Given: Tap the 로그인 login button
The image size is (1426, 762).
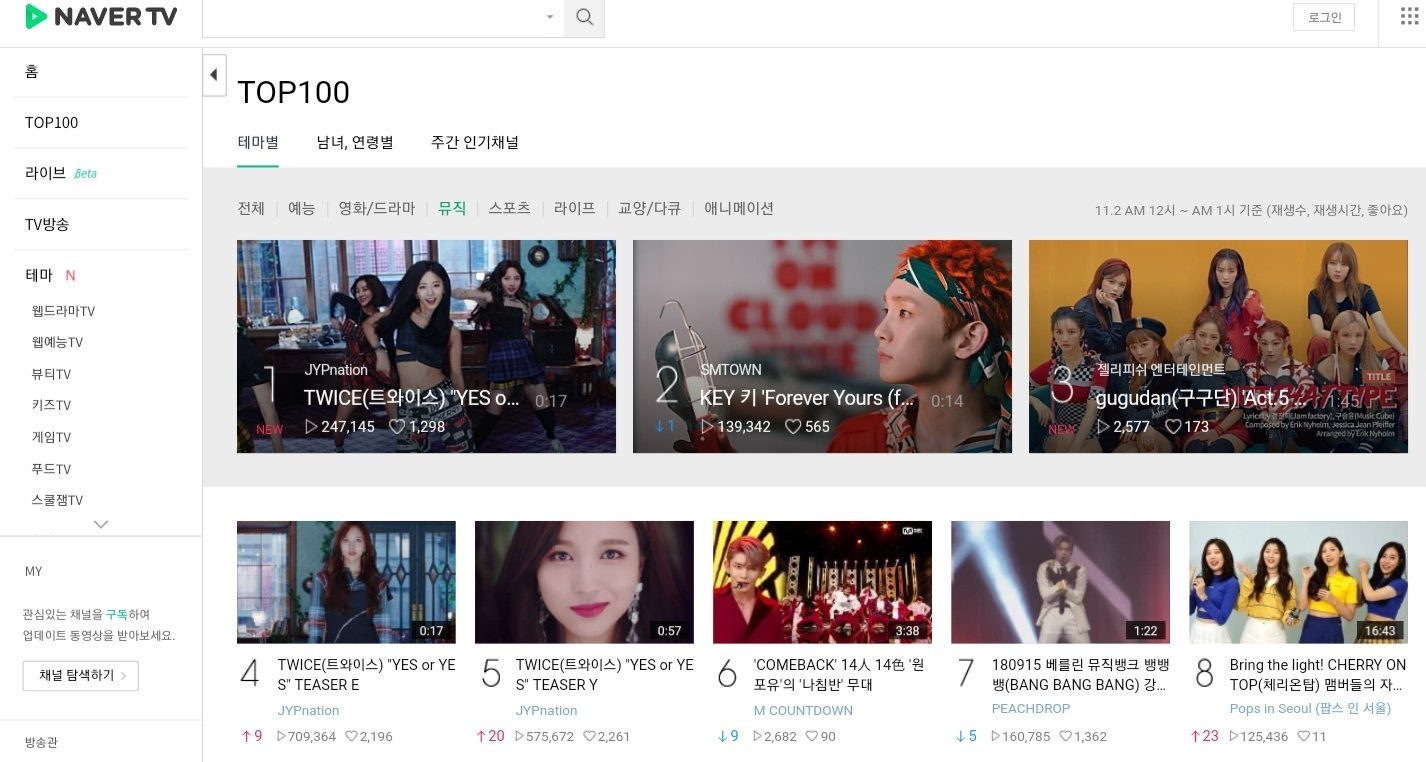Looking at the screenshot, I should [x=1323, y=18].
